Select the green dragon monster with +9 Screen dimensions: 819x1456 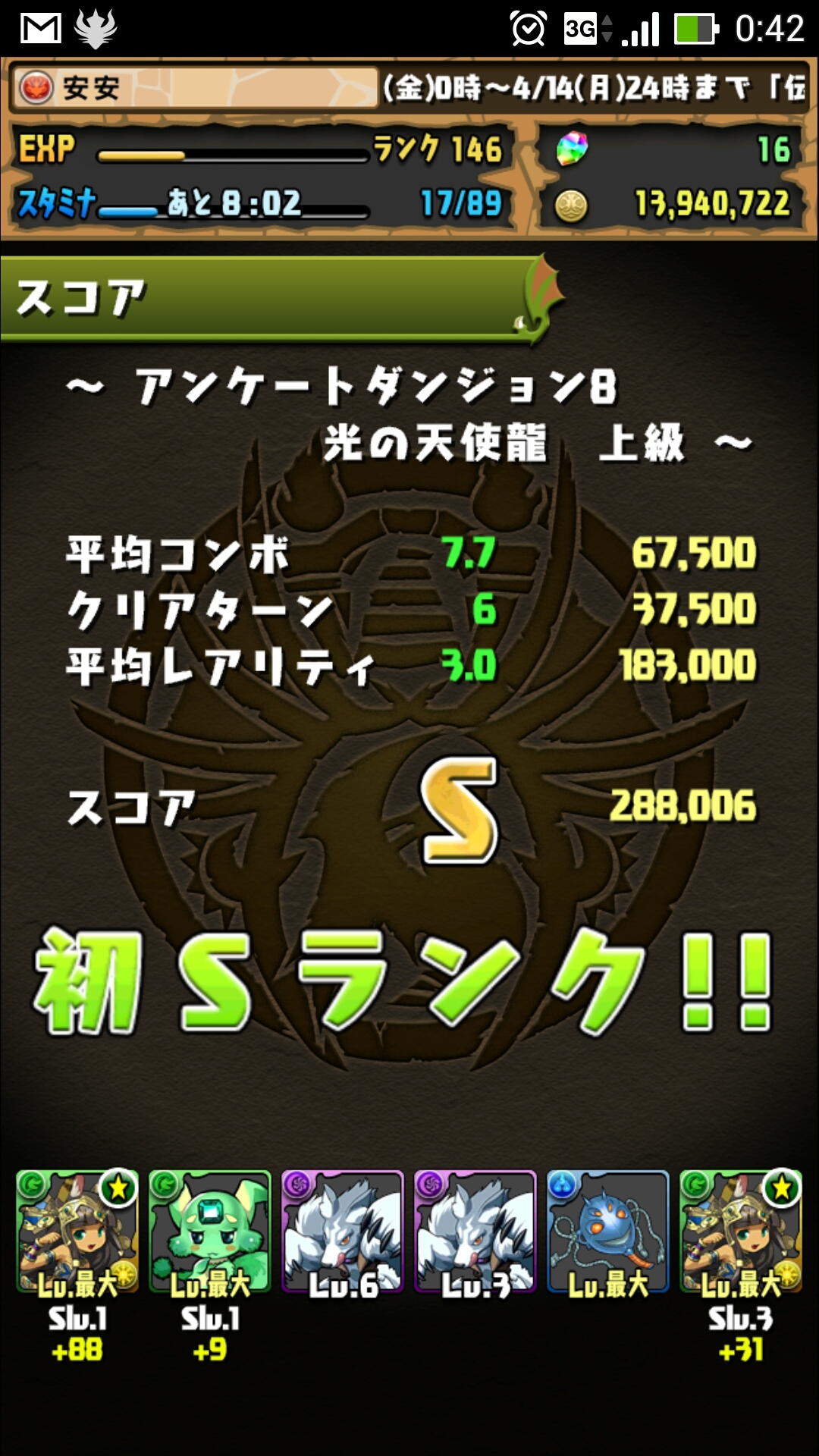210,1231
